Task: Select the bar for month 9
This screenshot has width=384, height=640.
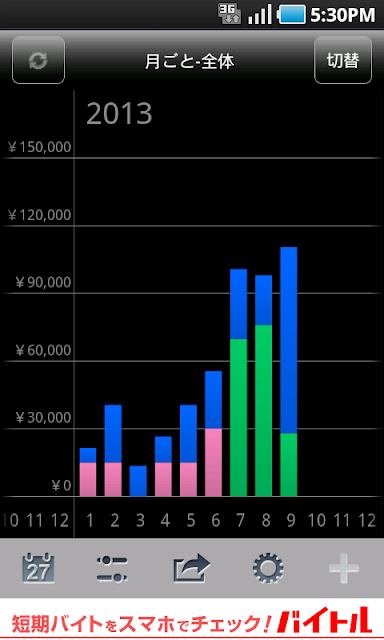Action: 289,371
